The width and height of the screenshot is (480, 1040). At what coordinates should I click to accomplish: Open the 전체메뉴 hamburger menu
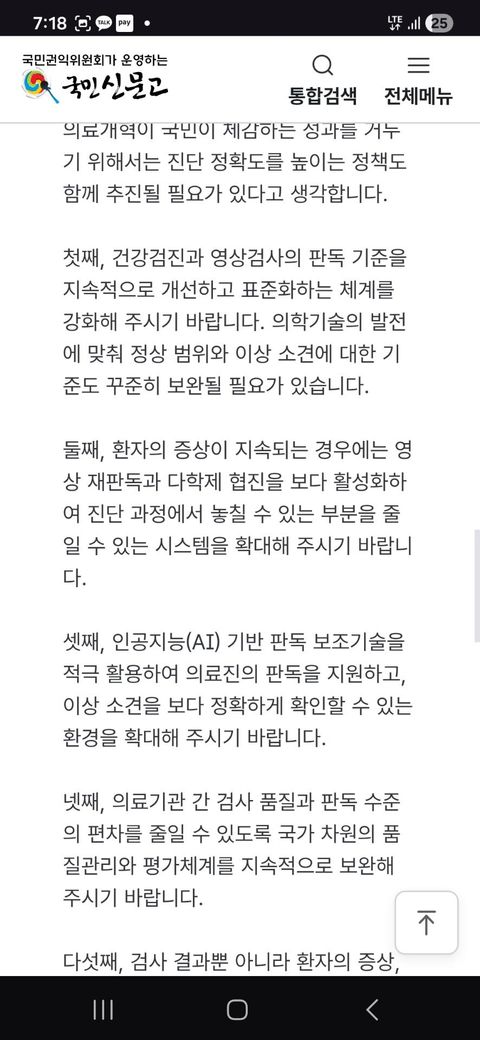(418, 80)
